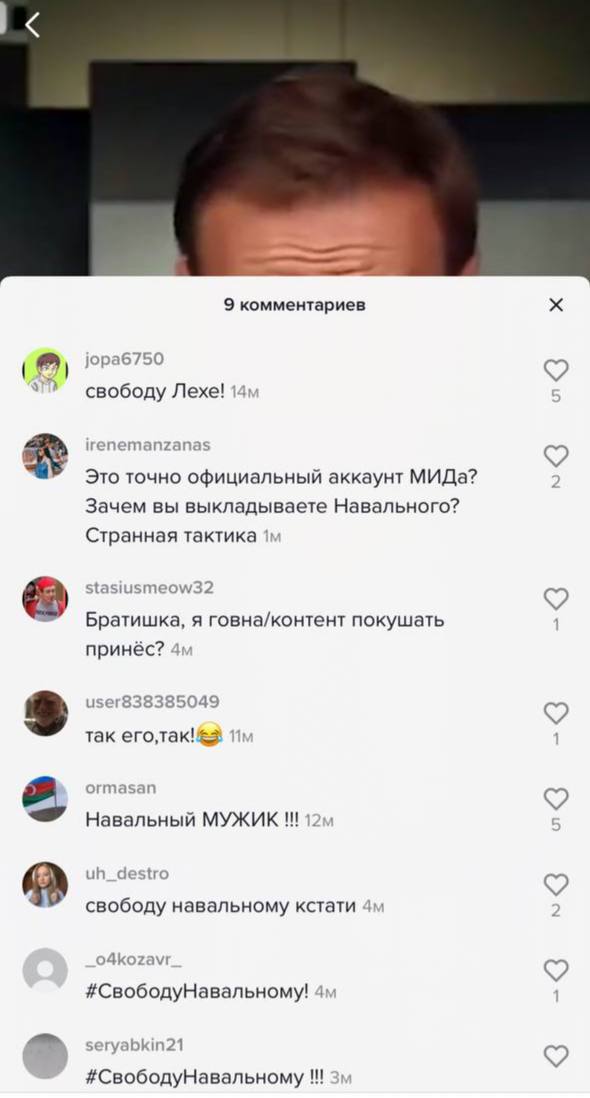Open ormasan's profile avatar

click(45, 799)
